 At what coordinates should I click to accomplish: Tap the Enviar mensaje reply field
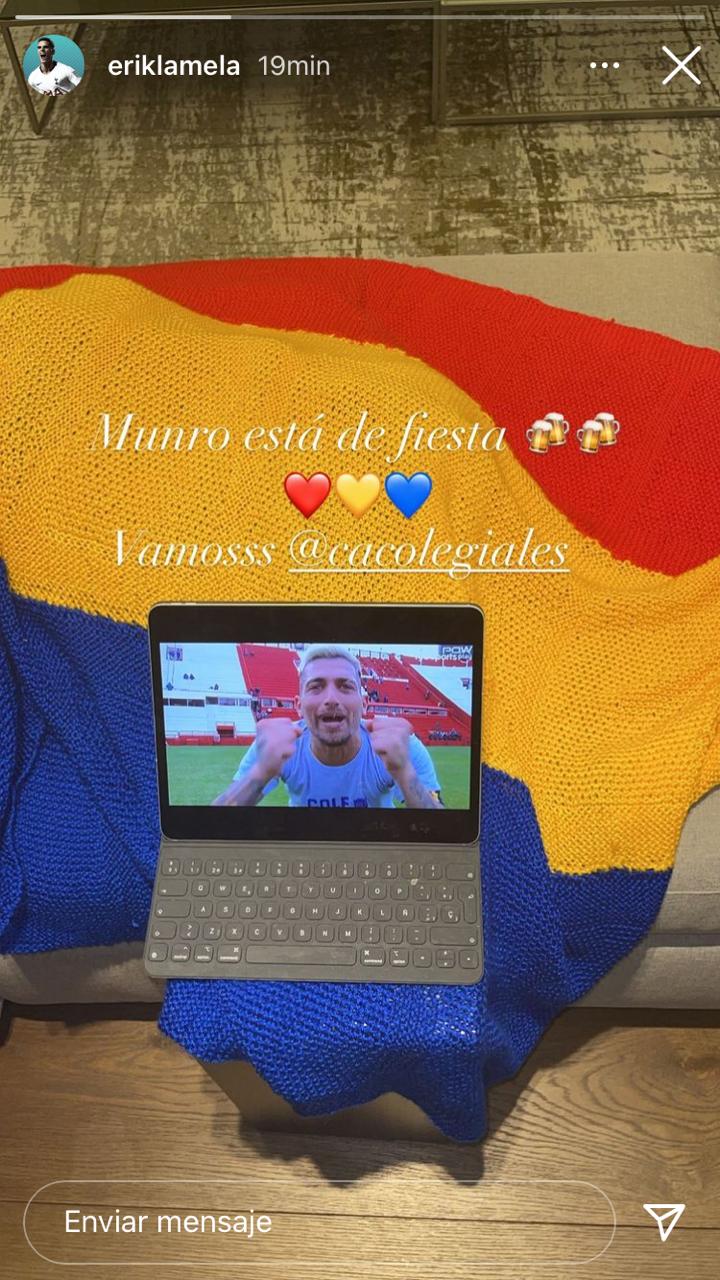click(318, 1222)
